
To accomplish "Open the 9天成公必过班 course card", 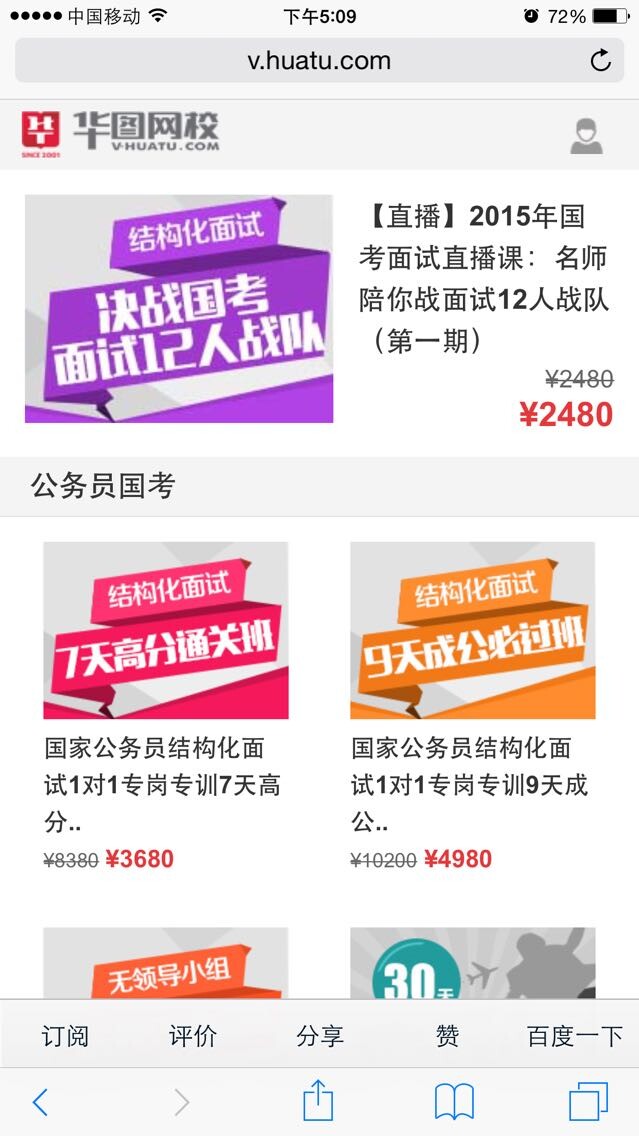I will pos(472,631).
